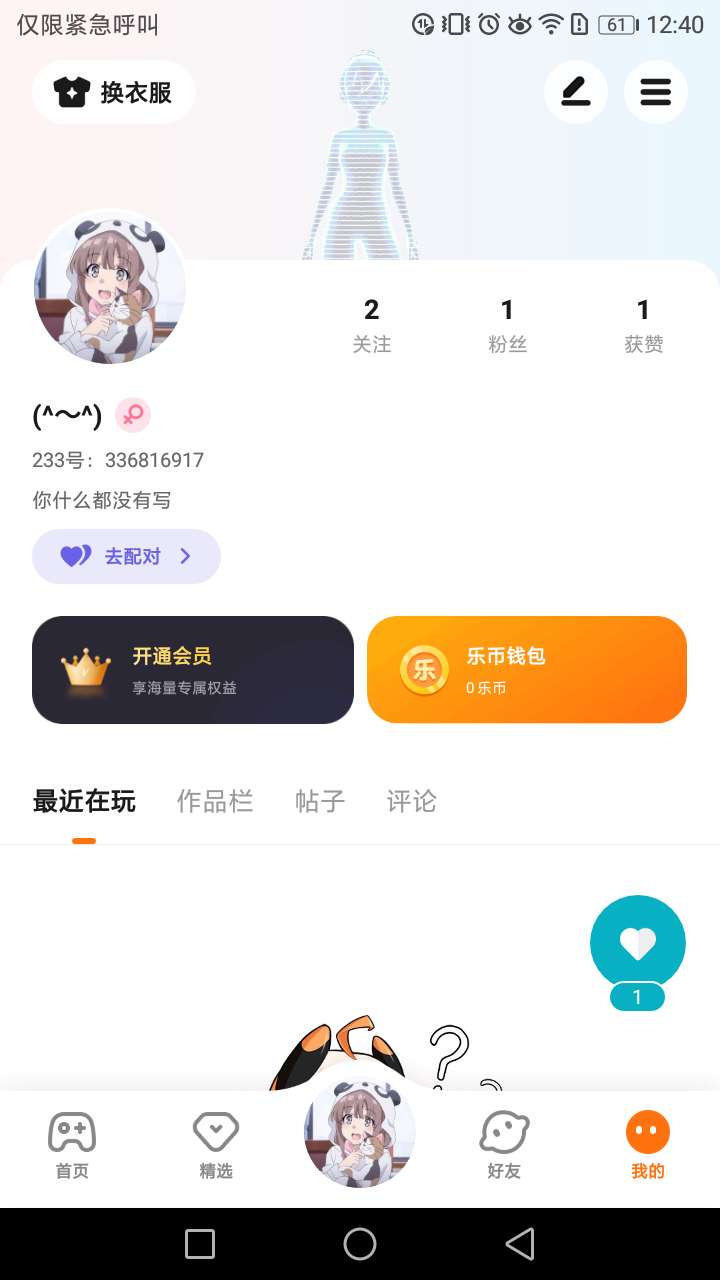Screen dimensions: 720x1280
Task: Open the 乐币钱包 wallet card
Action: pos(527,670)
